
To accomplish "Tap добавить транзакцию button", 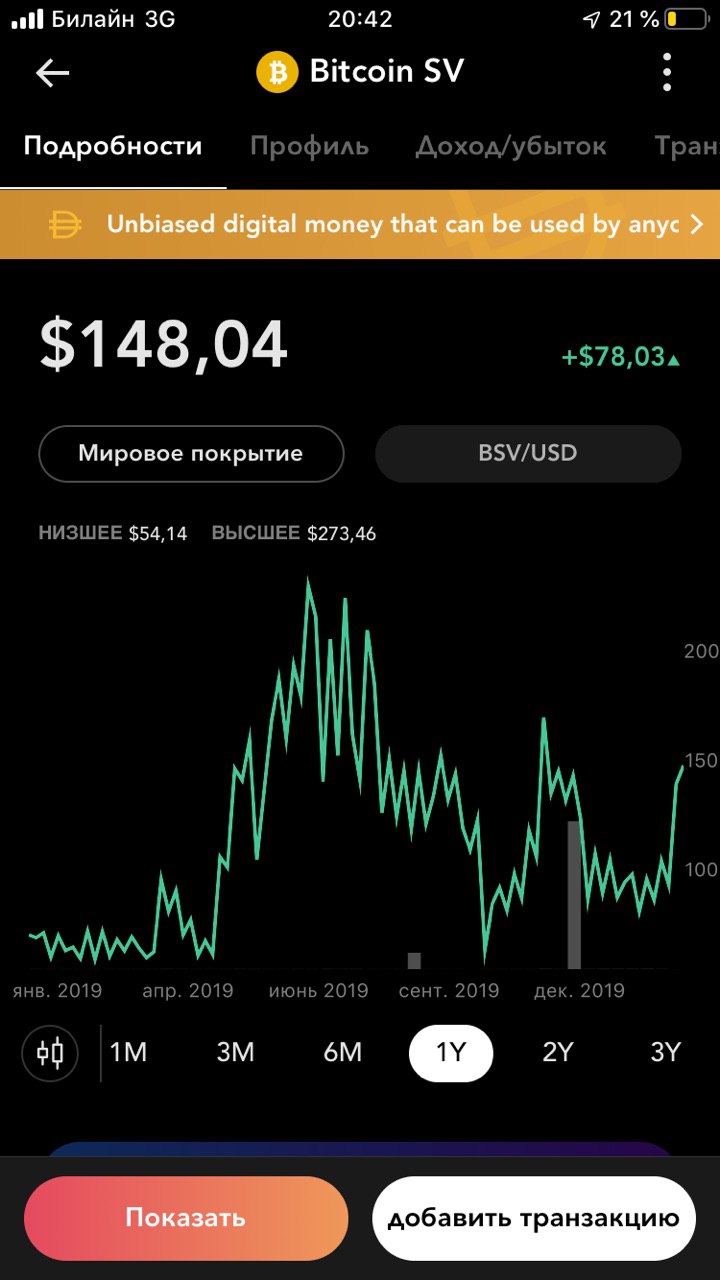I will (534, 1218).
